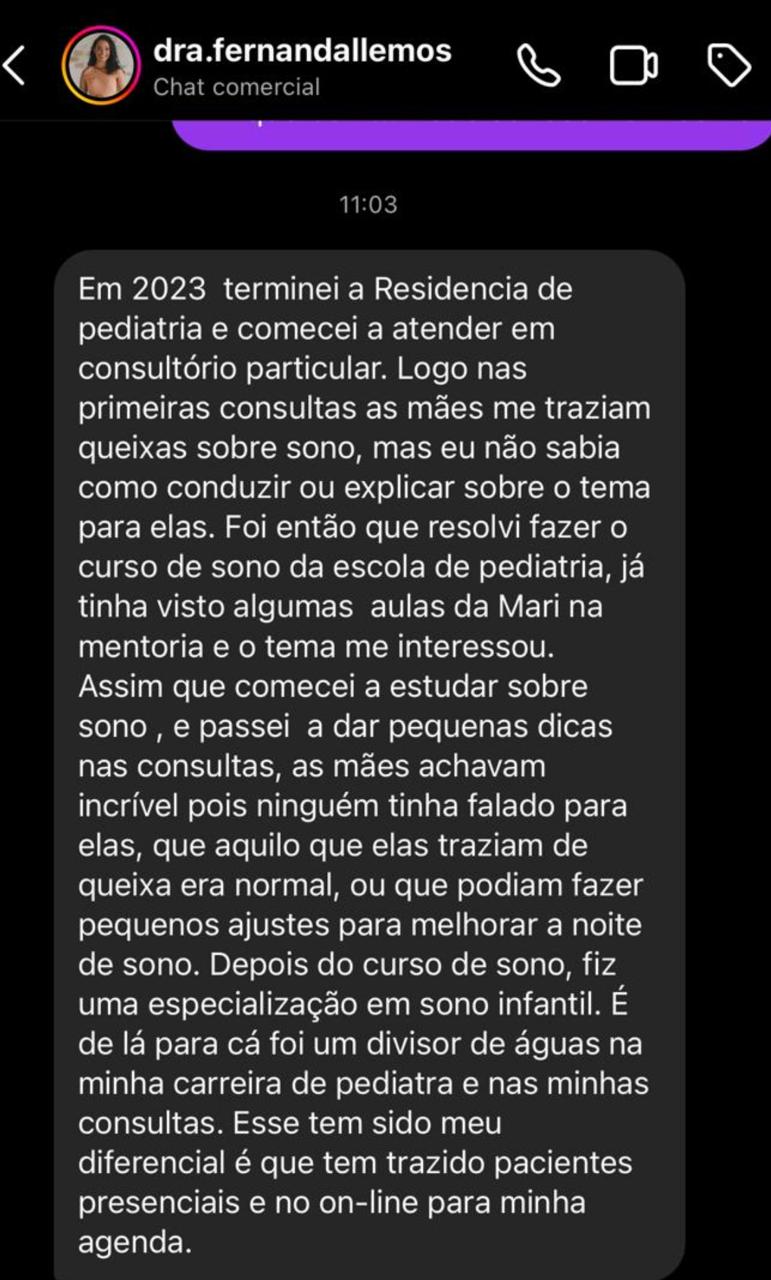Open dra.fernandallemos chat details

pos(300,52)
